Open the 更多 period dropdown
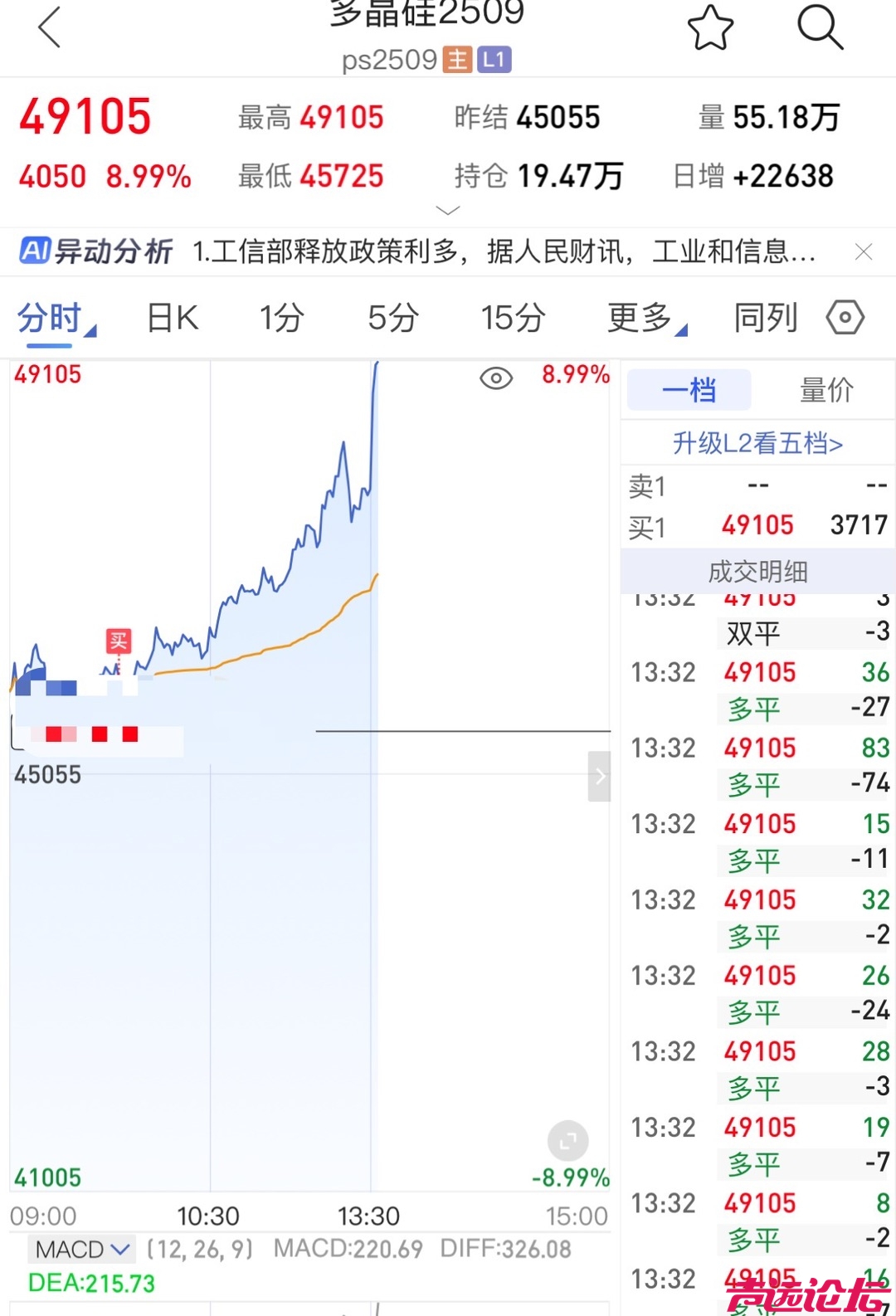The height and width of the screenshot is (1316, 896). tap(645, 318)
